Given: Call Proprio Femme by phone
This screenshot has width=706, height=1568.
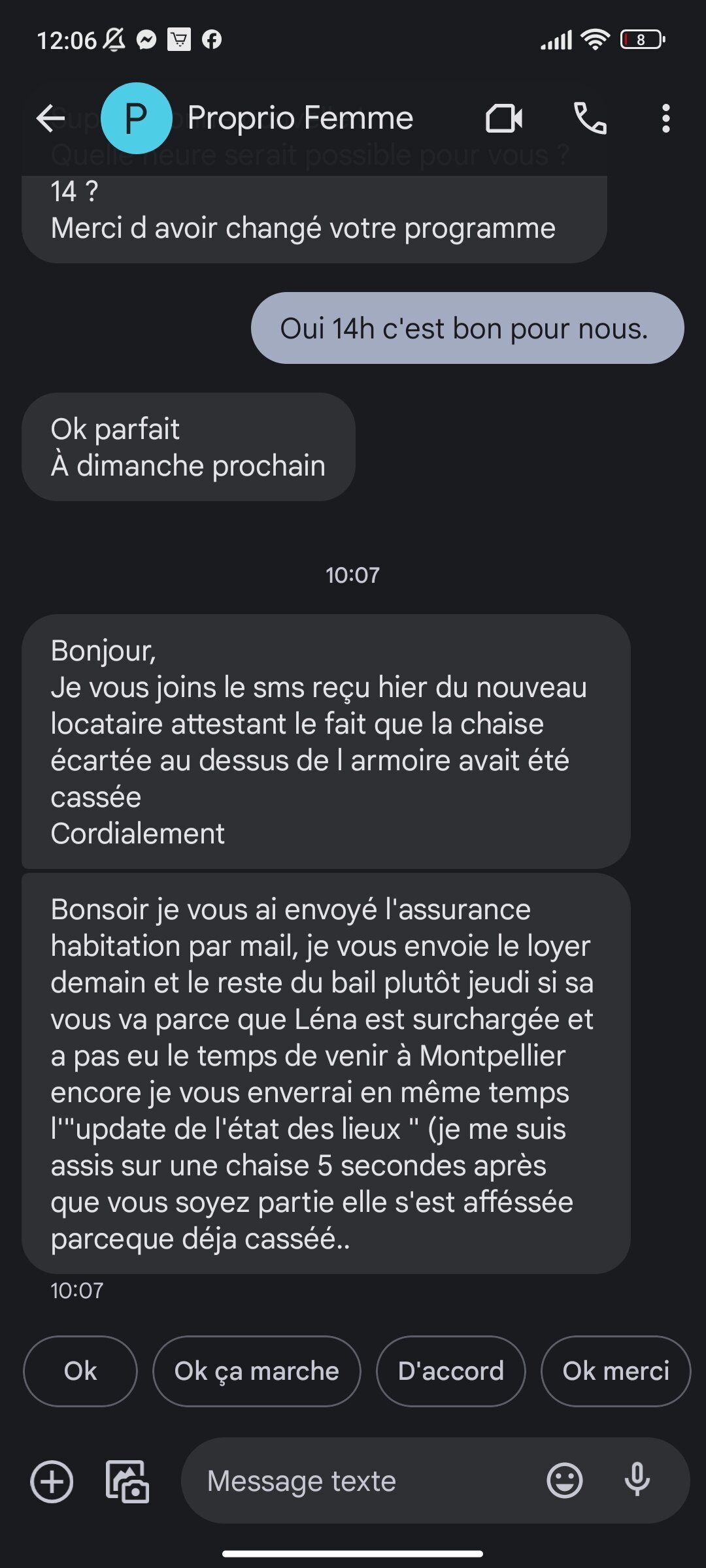Looking at the screenshot, I should (590, 118).
